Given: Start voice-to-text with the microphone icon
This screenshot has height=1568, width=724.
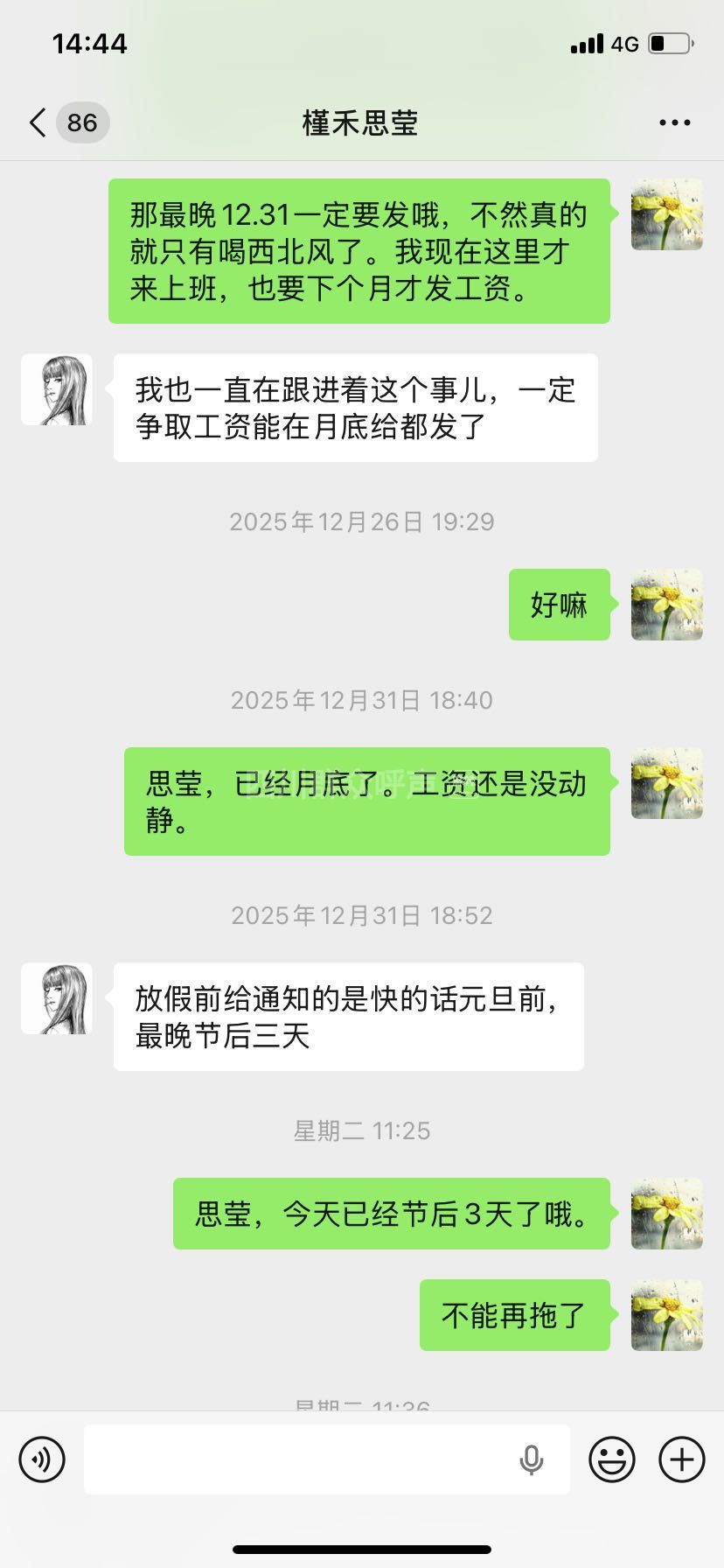Looking at the screenshot, I should coord(531,1459).
